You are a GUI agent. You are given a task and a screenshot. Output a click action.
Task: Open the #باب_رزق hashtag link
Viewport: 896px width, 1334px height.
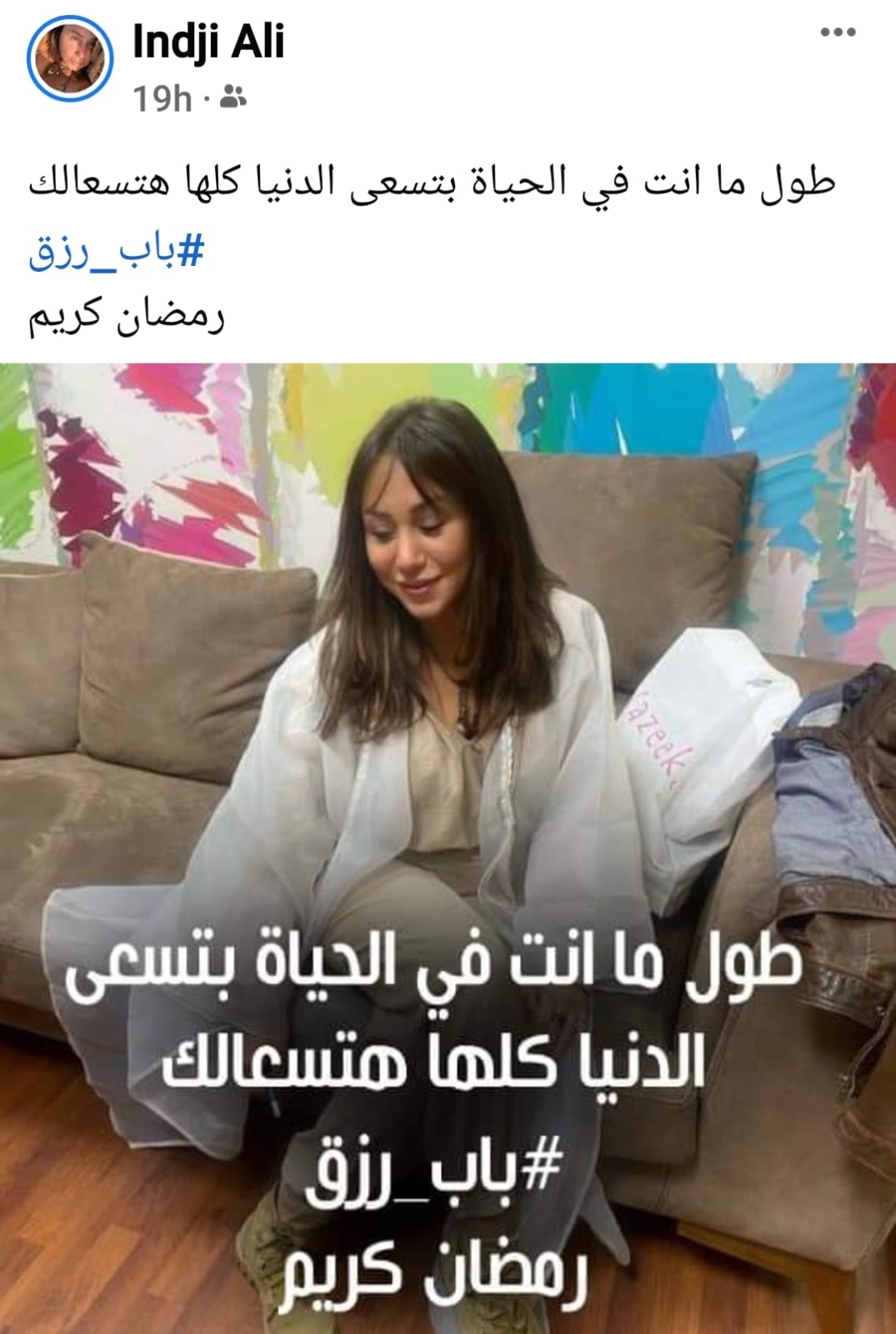(x=117, y=251)
